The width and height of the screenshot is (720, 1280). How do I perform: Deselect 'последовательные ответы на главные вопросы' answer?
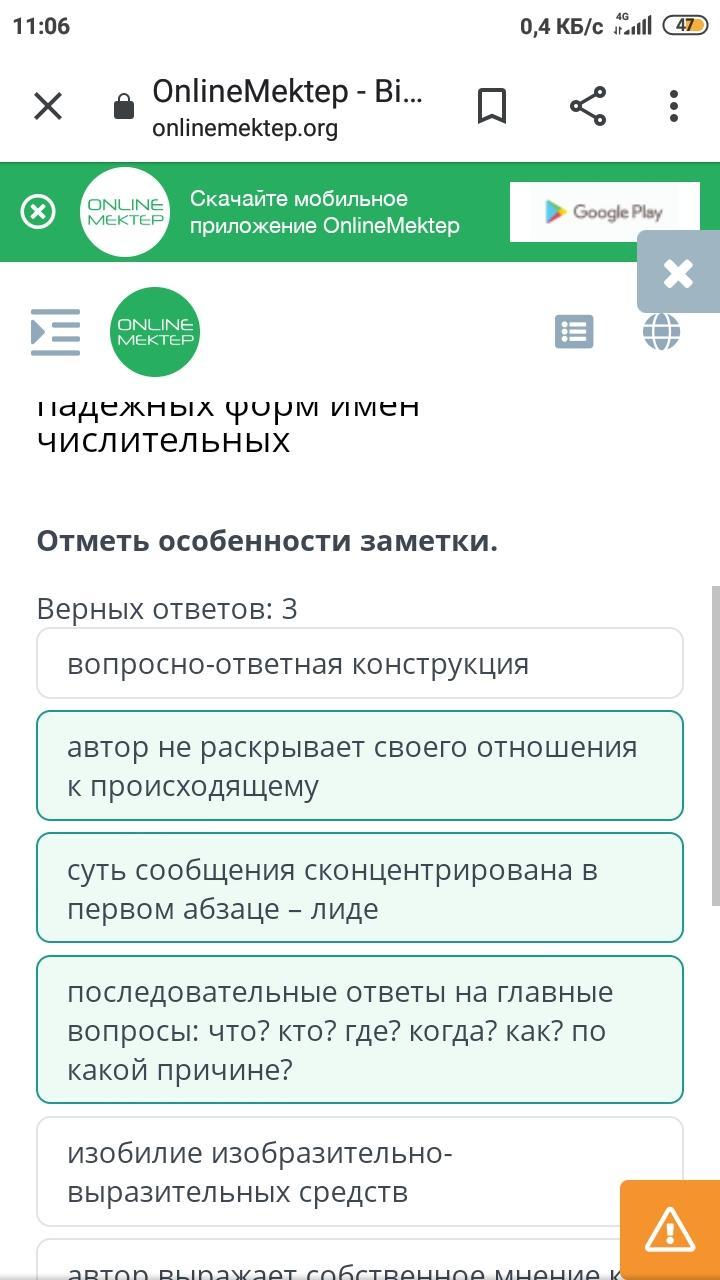pyautogui.click(x=360, y=1030)
